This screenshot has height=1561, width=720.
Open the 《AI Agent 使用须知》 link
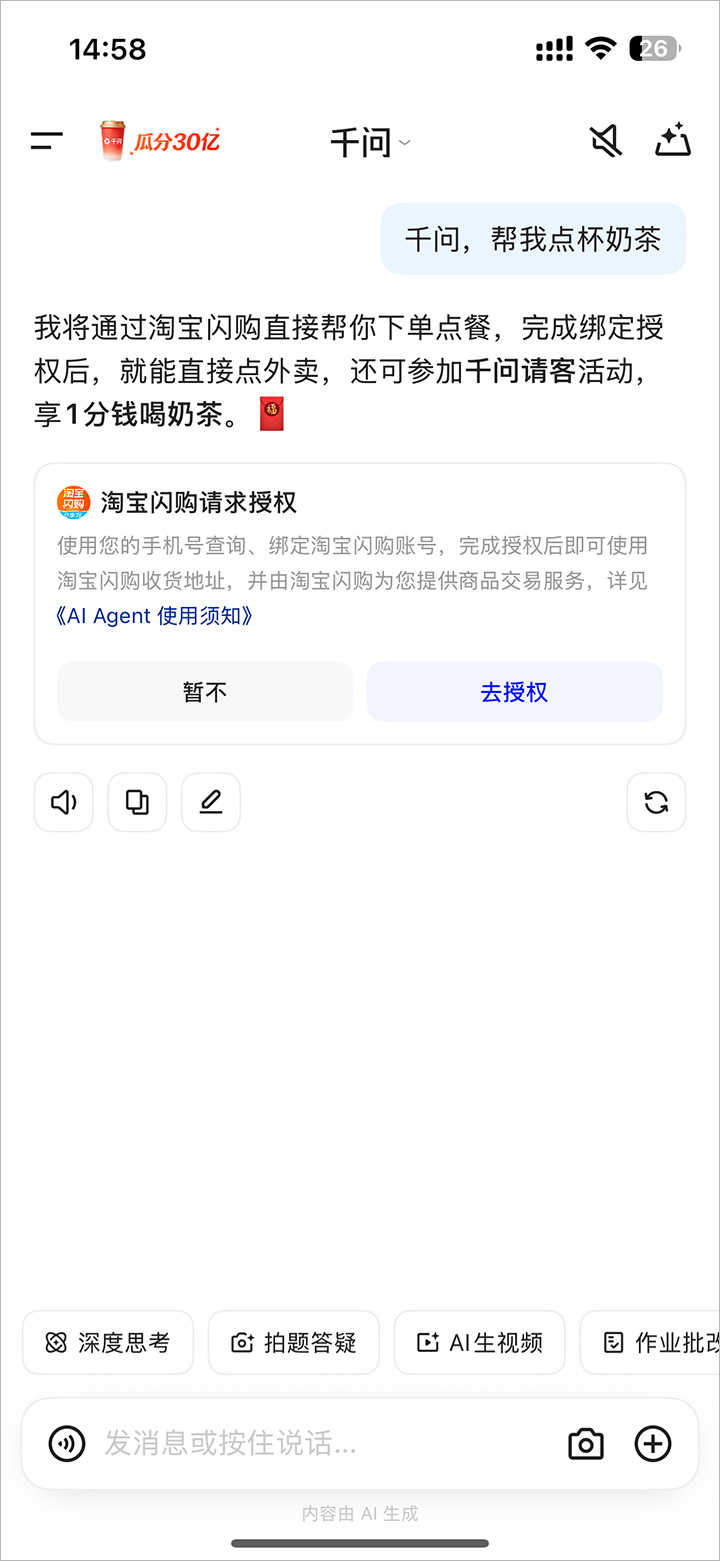click(155, 616)
